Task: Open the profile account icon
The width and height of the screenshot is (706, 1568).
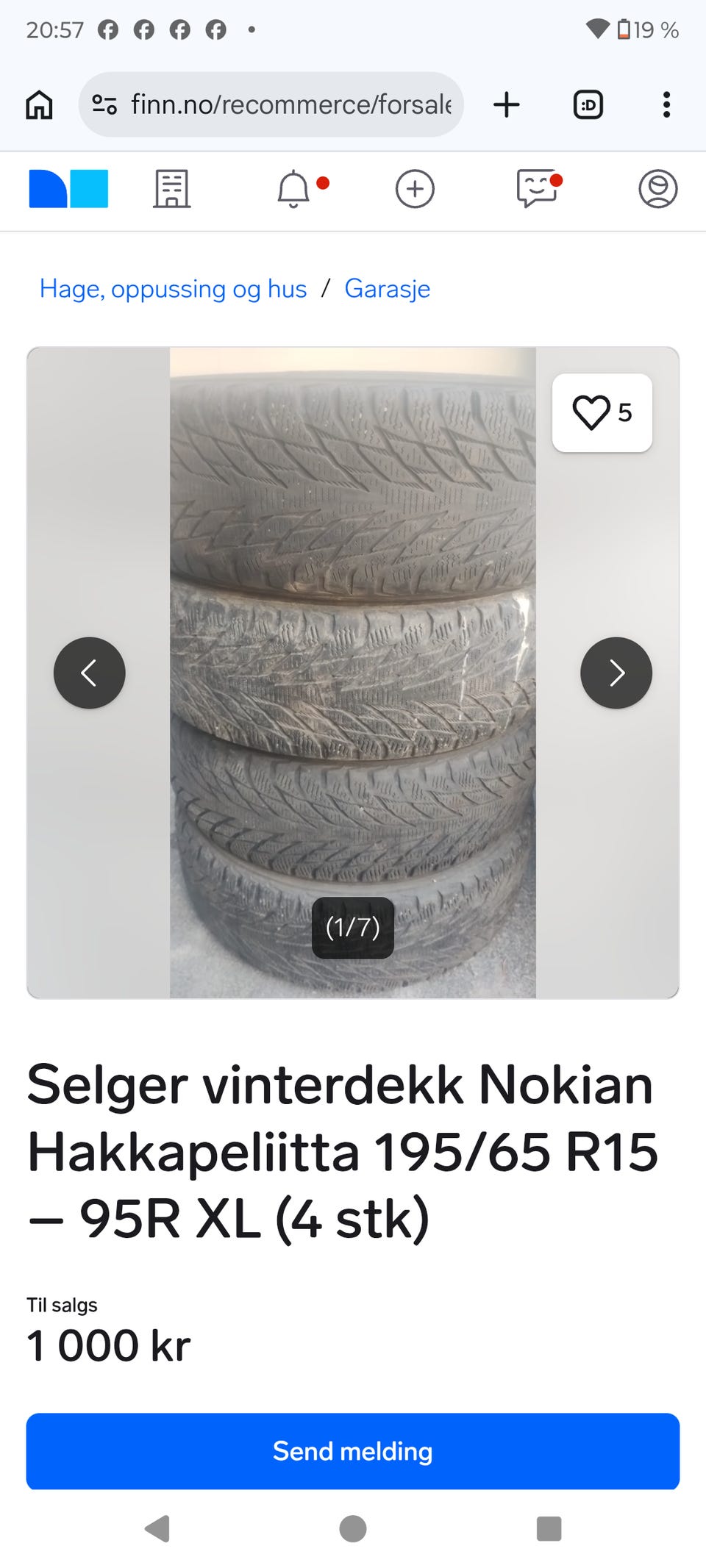Action: [x=658, y=189]
